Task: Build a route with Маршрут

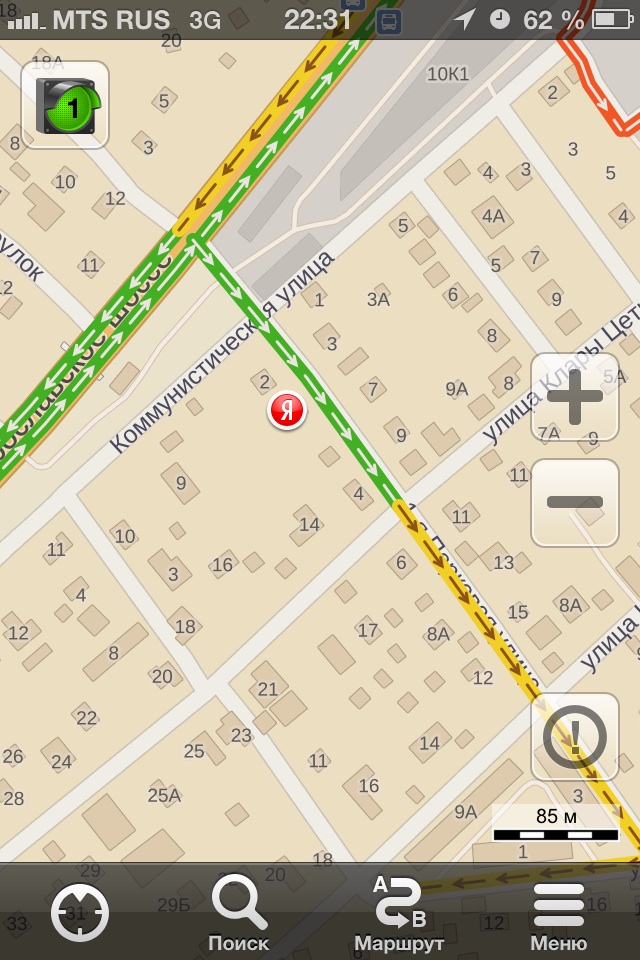Action: 399,912
